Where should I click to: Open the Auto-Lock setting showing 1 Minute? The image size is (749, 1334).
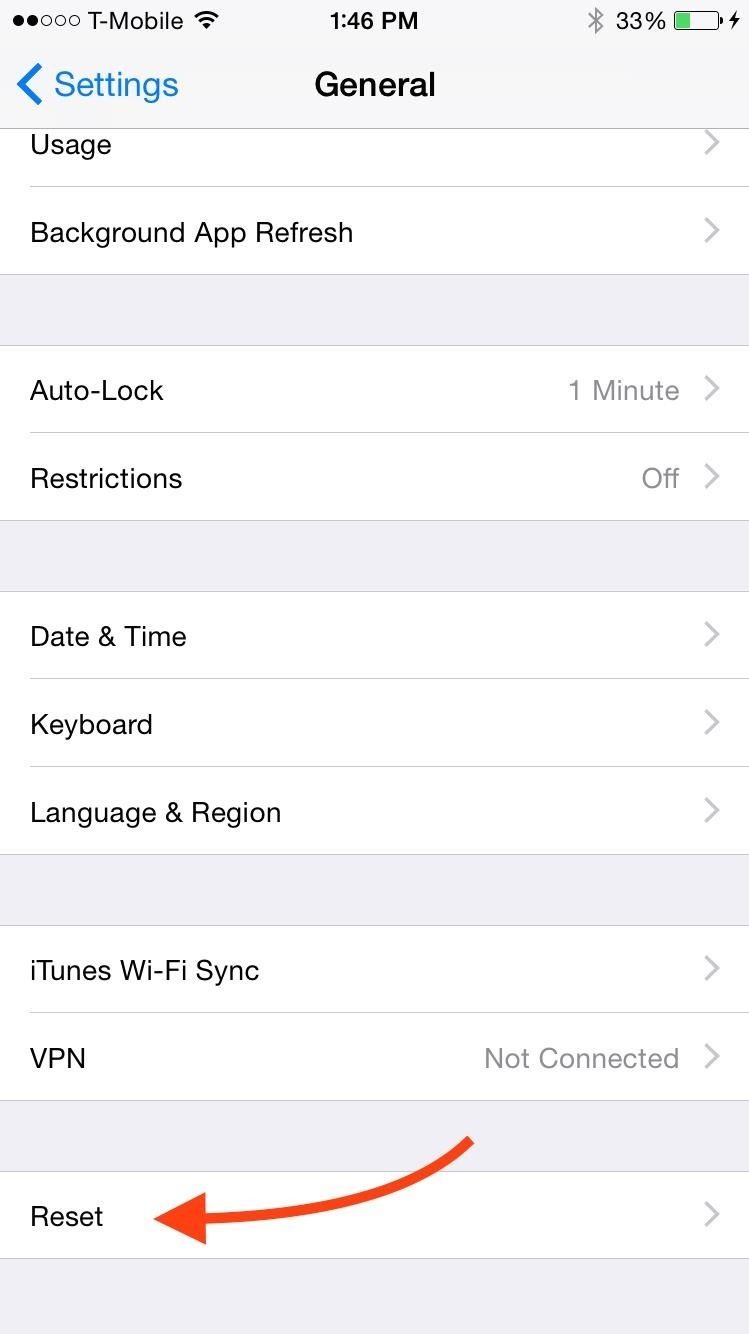pos(375,390)
